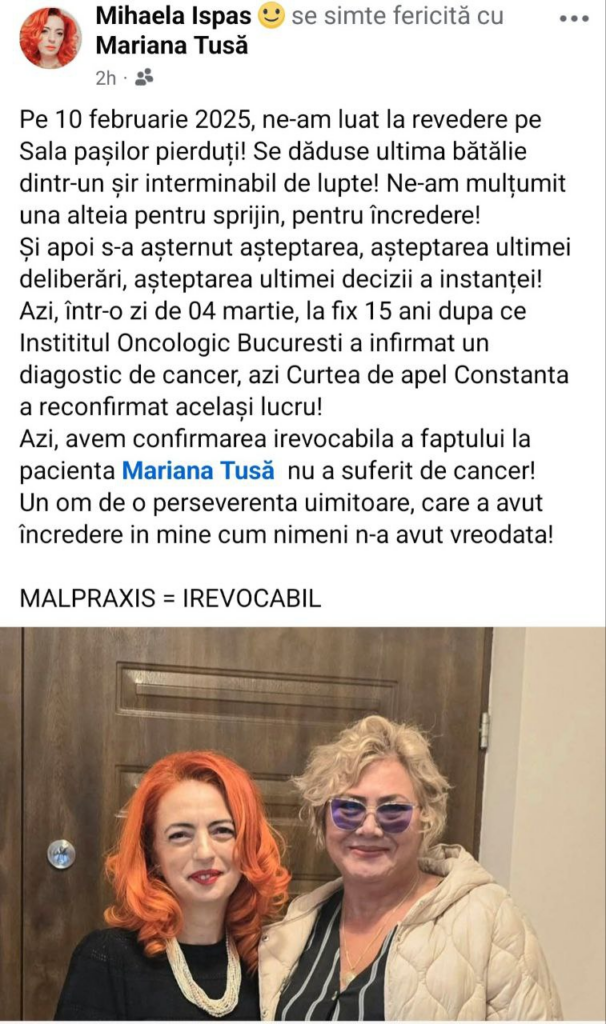
Task: Open the post's three-dot overflow menu
Action: [x=575, y=19]
